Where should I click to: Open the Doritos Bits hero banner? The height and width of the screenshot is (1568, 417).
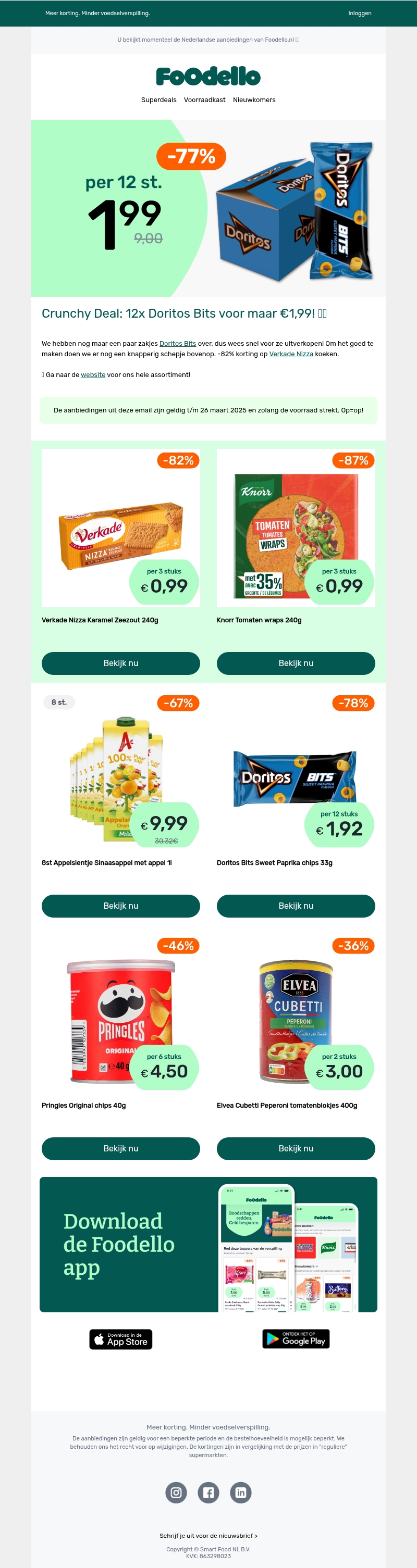(x=208, y=208)
